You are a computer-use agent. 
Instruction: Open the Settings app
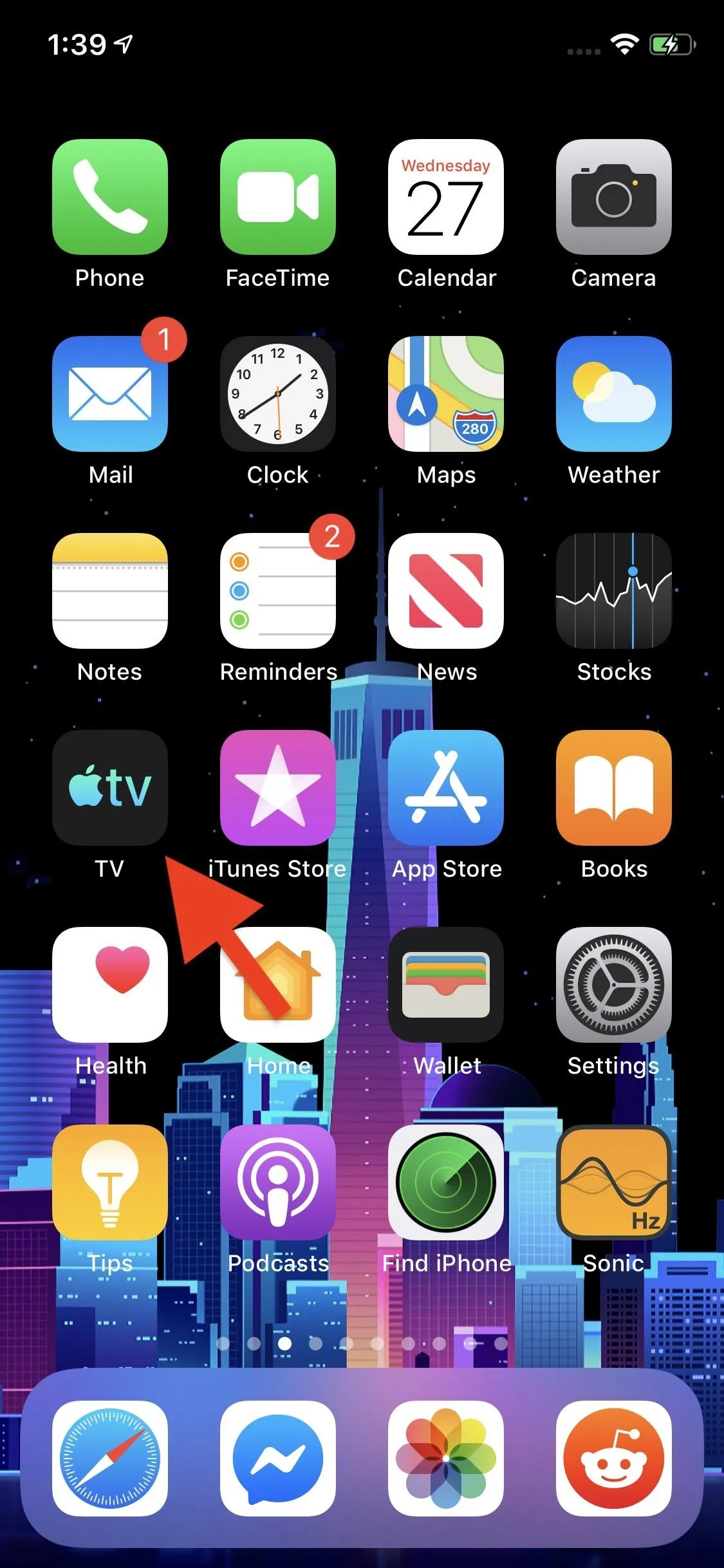[x=614, y=985]
